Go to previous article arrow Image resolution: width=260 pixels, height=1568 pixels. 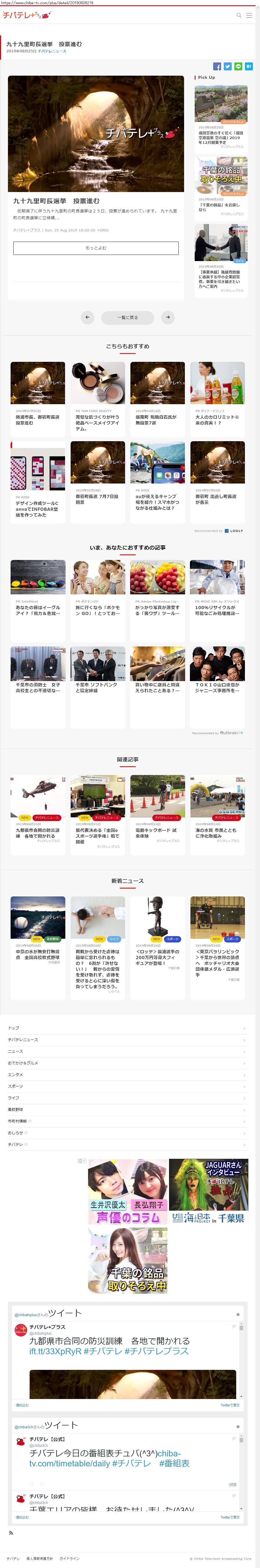[x=88, y=317]
